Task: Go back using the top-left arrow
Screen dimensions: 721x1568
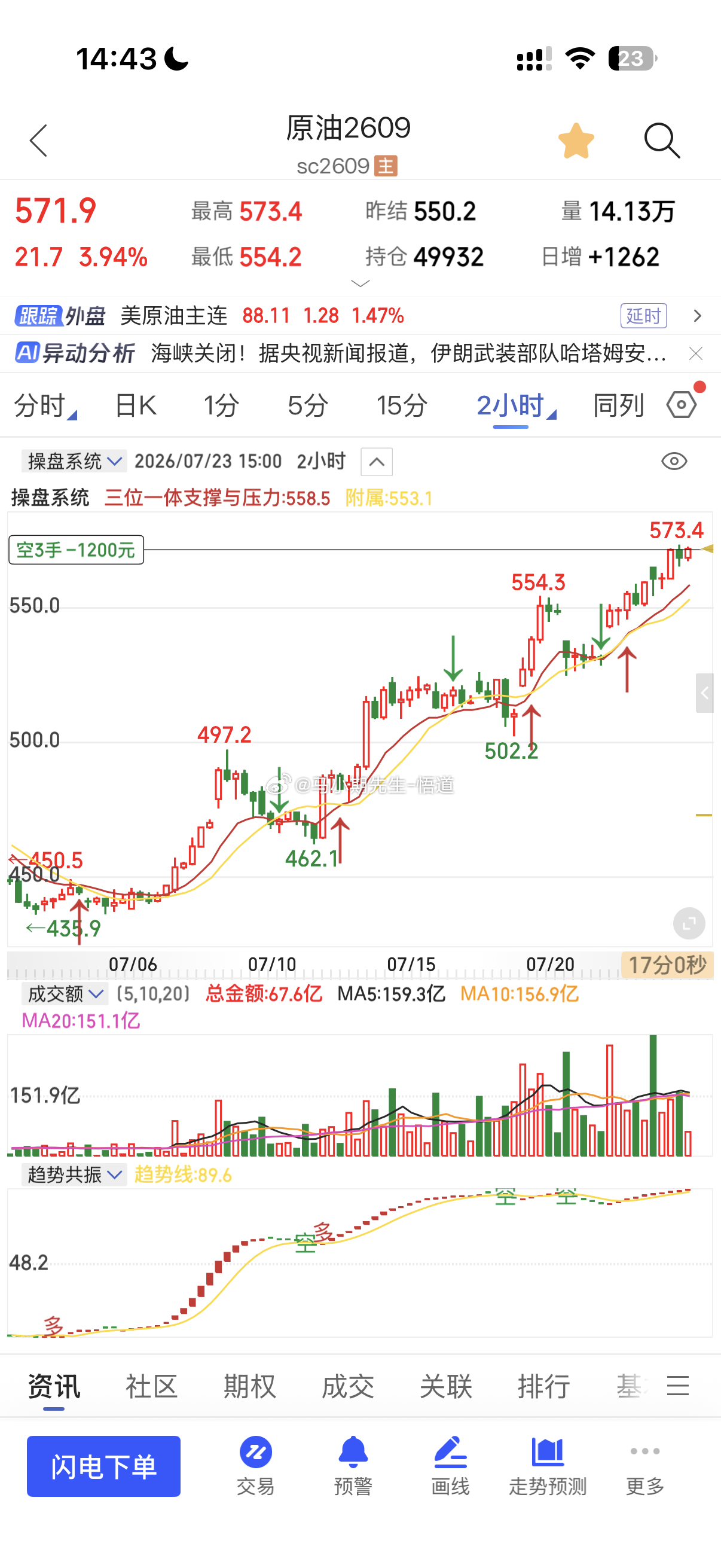Action: click(38, 141)
